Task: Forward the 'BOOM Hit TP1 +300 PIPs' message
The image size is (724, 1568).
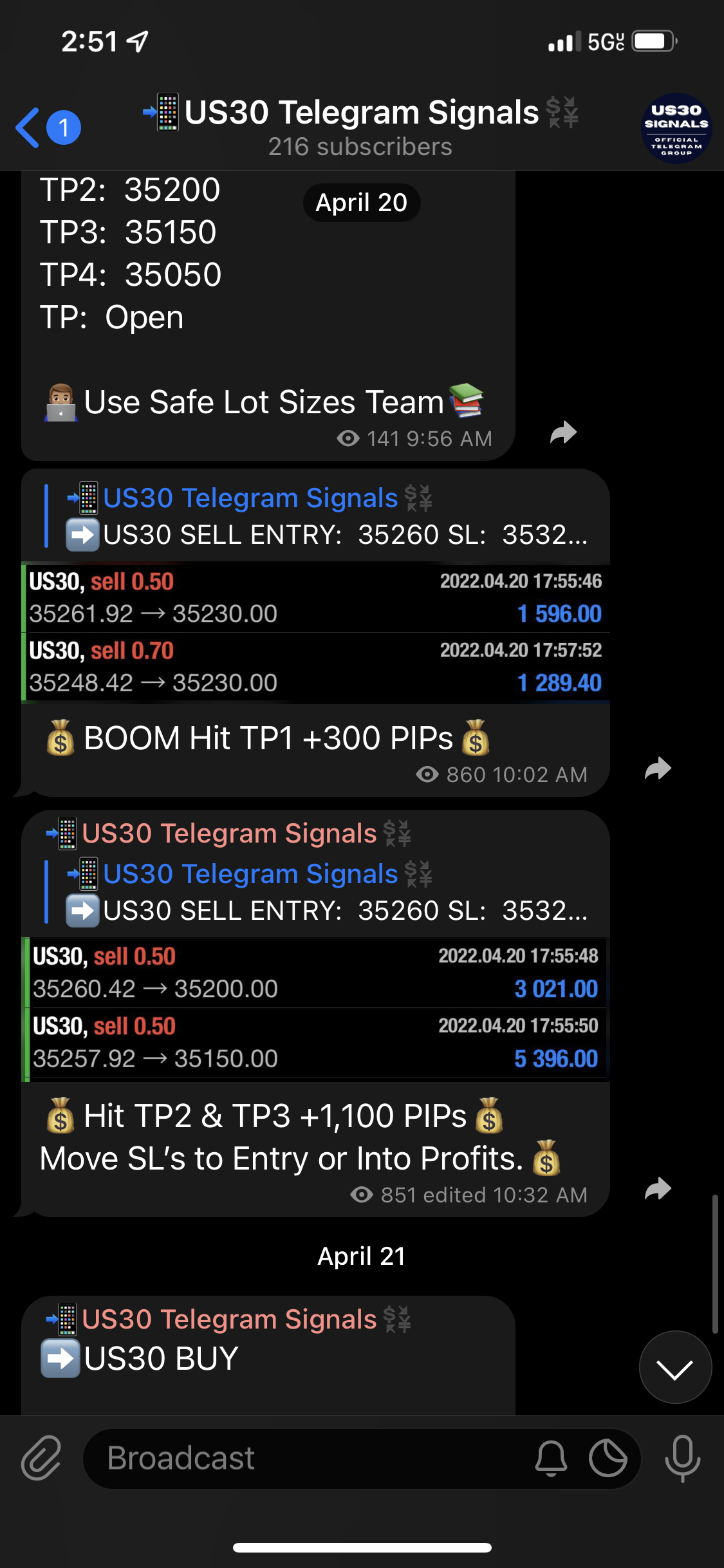Action: click(658, 769)
